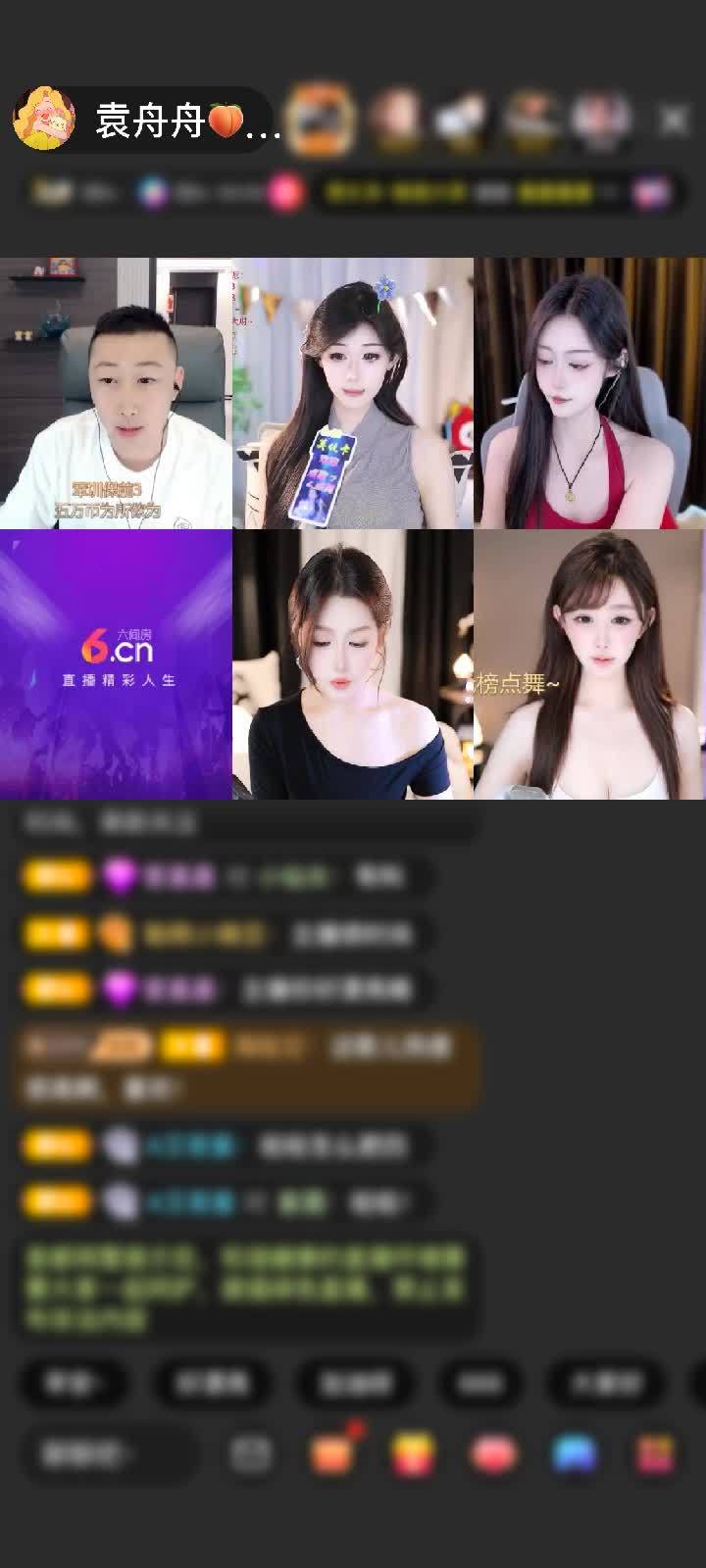The width and height of the screenshot is (706, 1568).
Task: Tap the 6.cn placeholder seat tile
Action: 116,663
